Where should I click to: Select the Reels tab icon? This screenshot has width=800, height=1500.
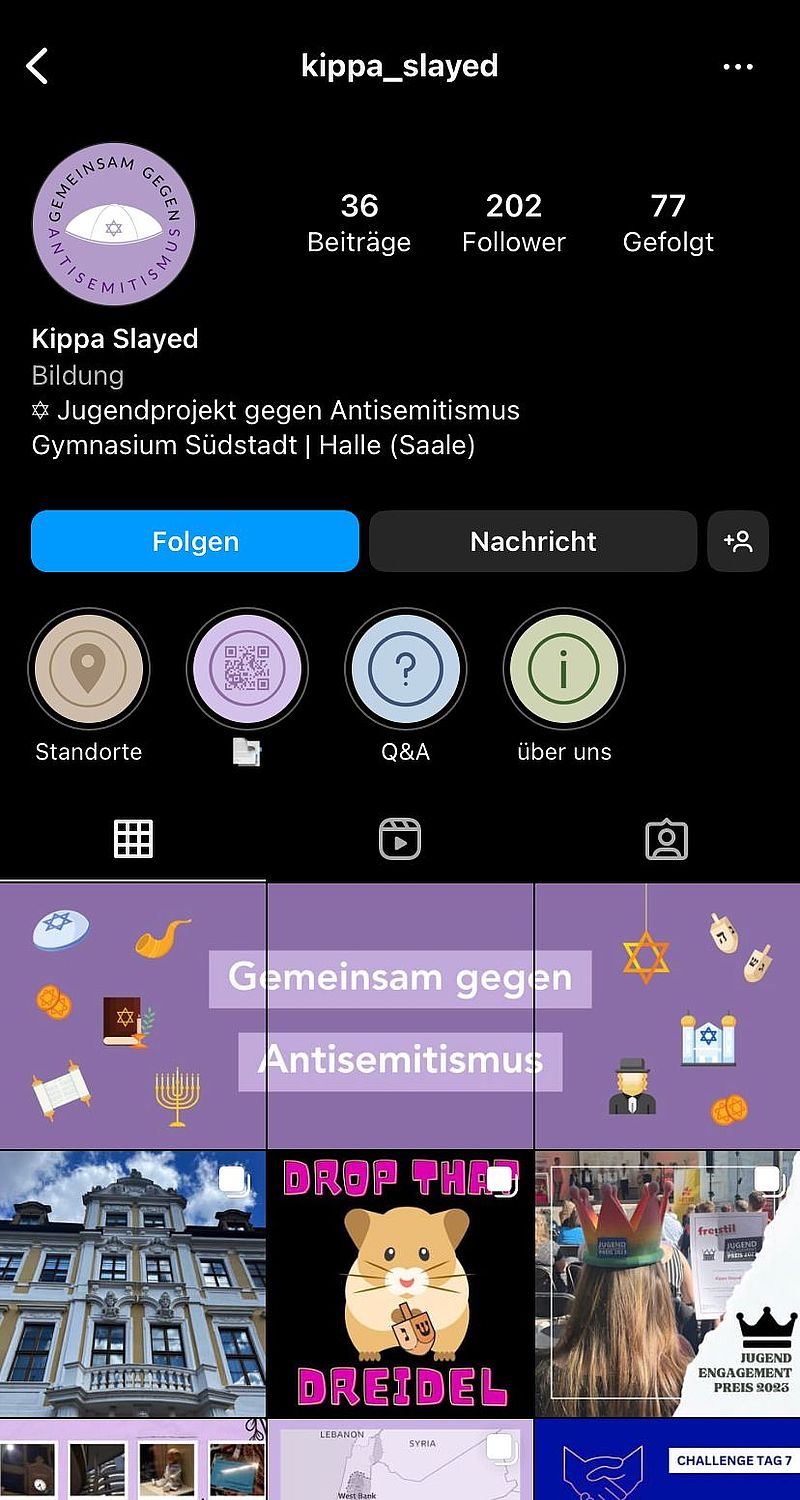[400, 840]
